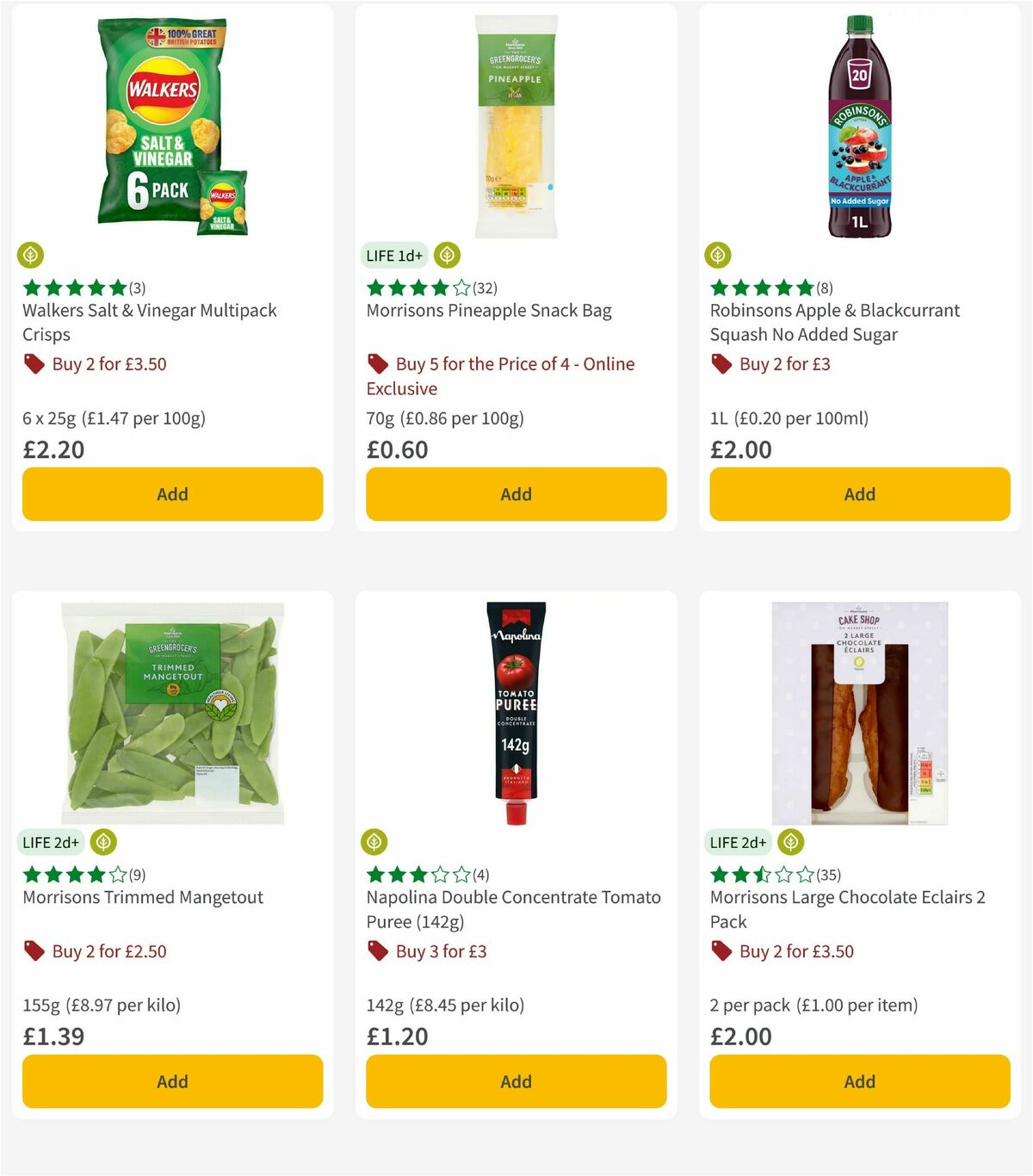This screenshot has height=1176, width=1033.
Task: Click the LIFE 1d+ badge on Pineapple Snack Bag
Action: coord(393,256)
